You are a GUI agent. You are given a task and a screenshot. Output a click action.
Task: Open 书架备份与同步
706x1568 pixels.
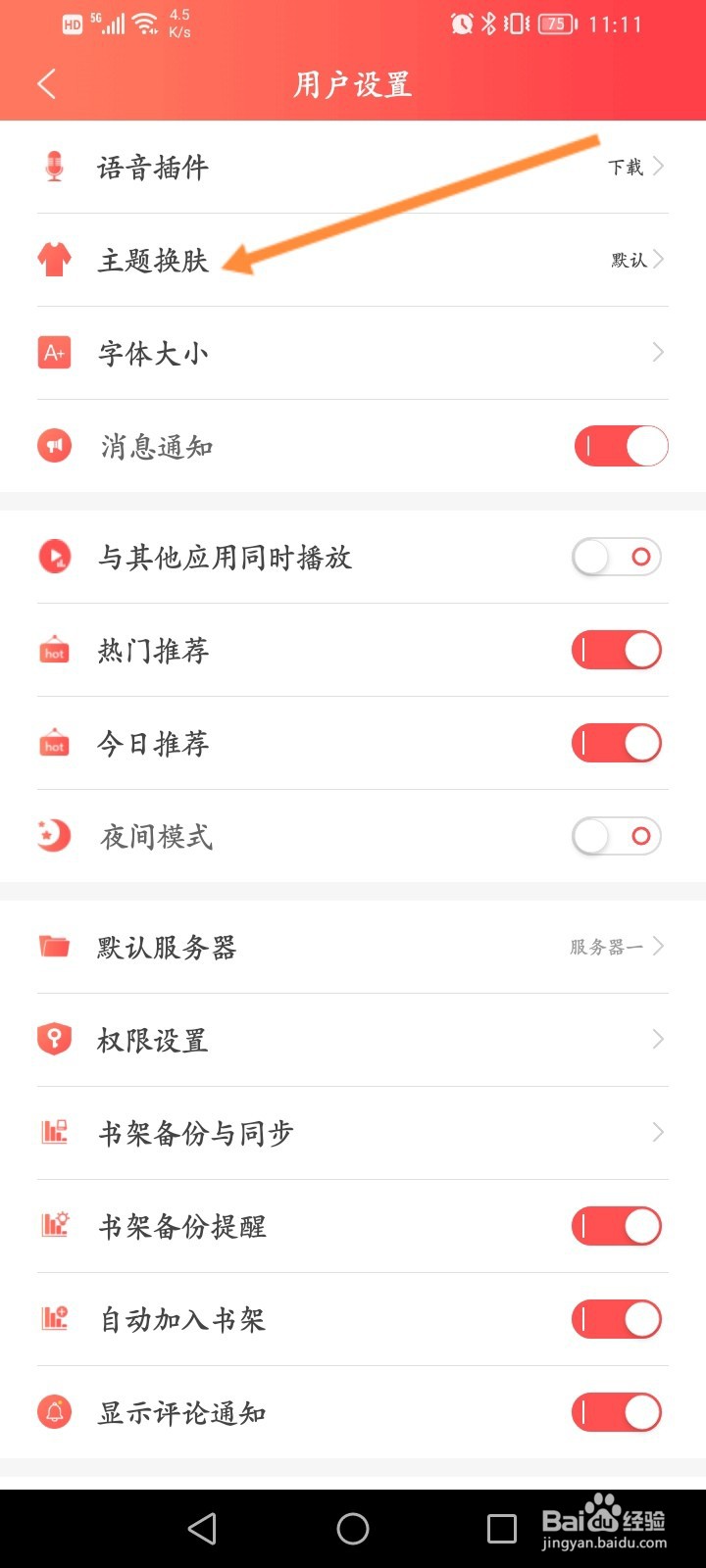pos(353,1133)
